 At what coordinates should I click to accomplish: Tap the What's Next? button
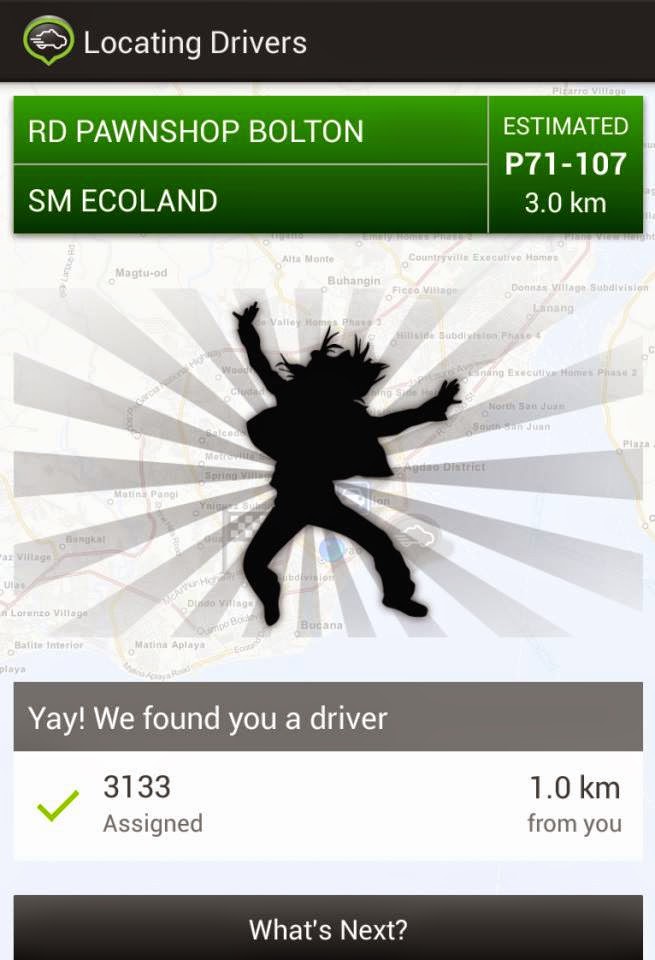point(328,928)
